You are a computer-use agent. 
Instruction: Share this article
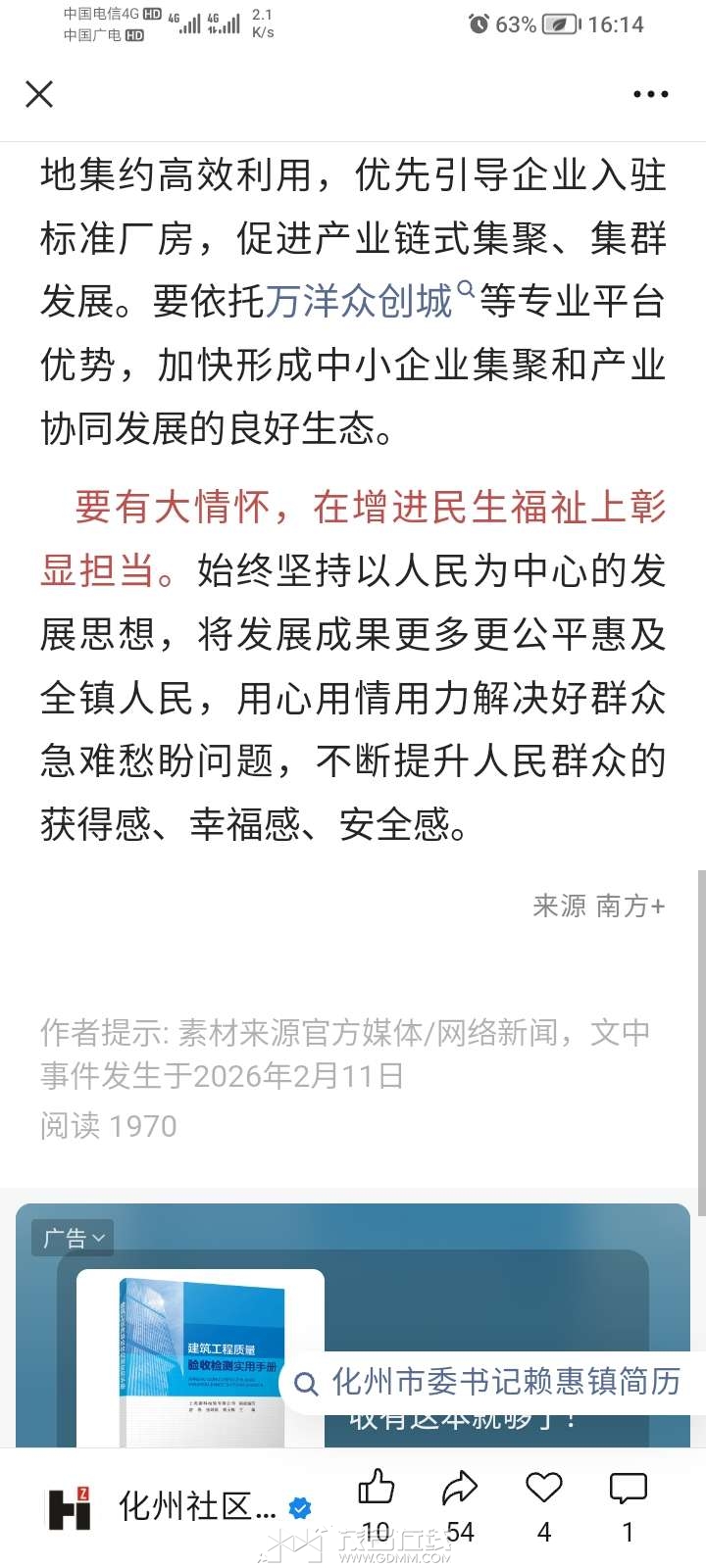click(459, 1490)
